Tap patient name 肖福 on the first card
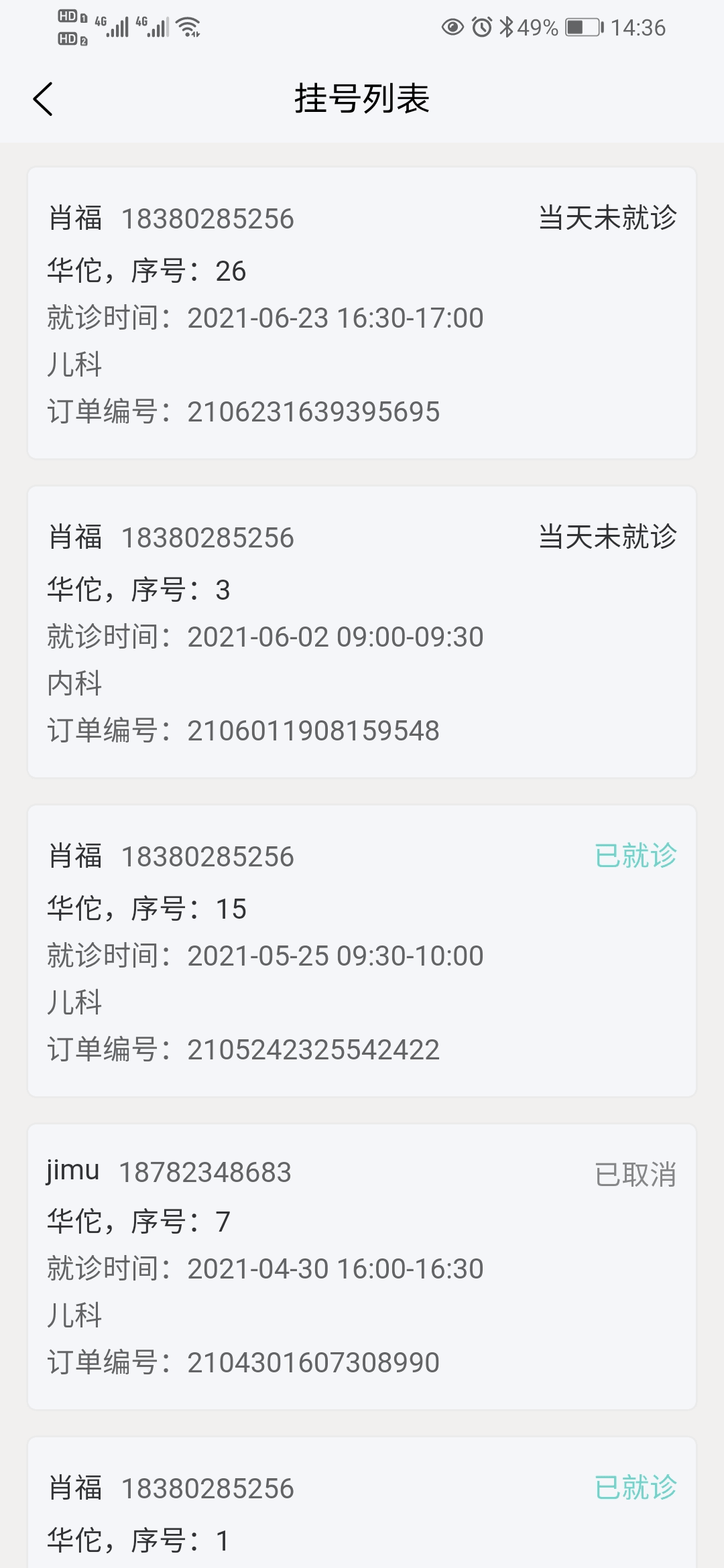 click(74, 218)
